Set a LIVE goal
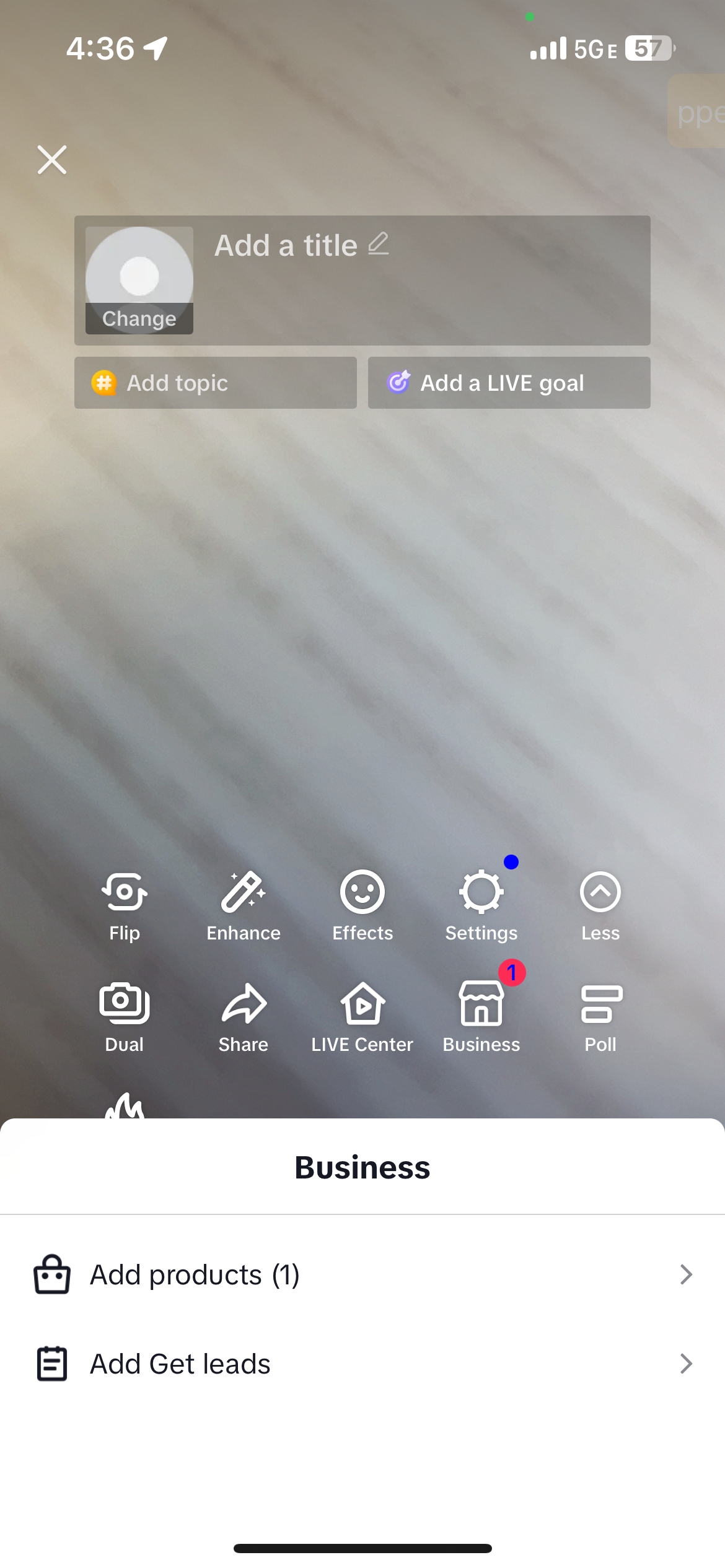 tap(509, 383)
